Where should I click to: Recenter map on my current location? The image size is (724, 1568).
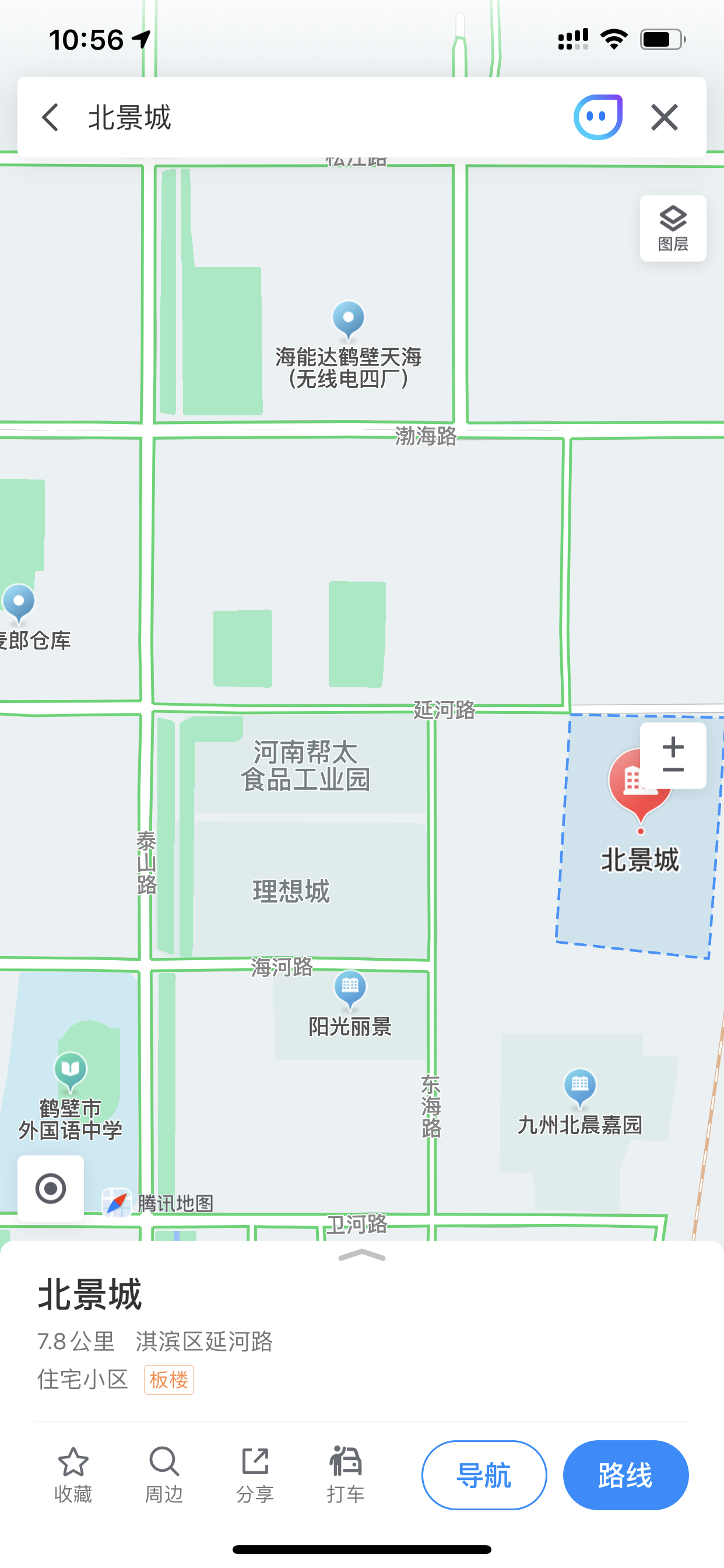51,1188
